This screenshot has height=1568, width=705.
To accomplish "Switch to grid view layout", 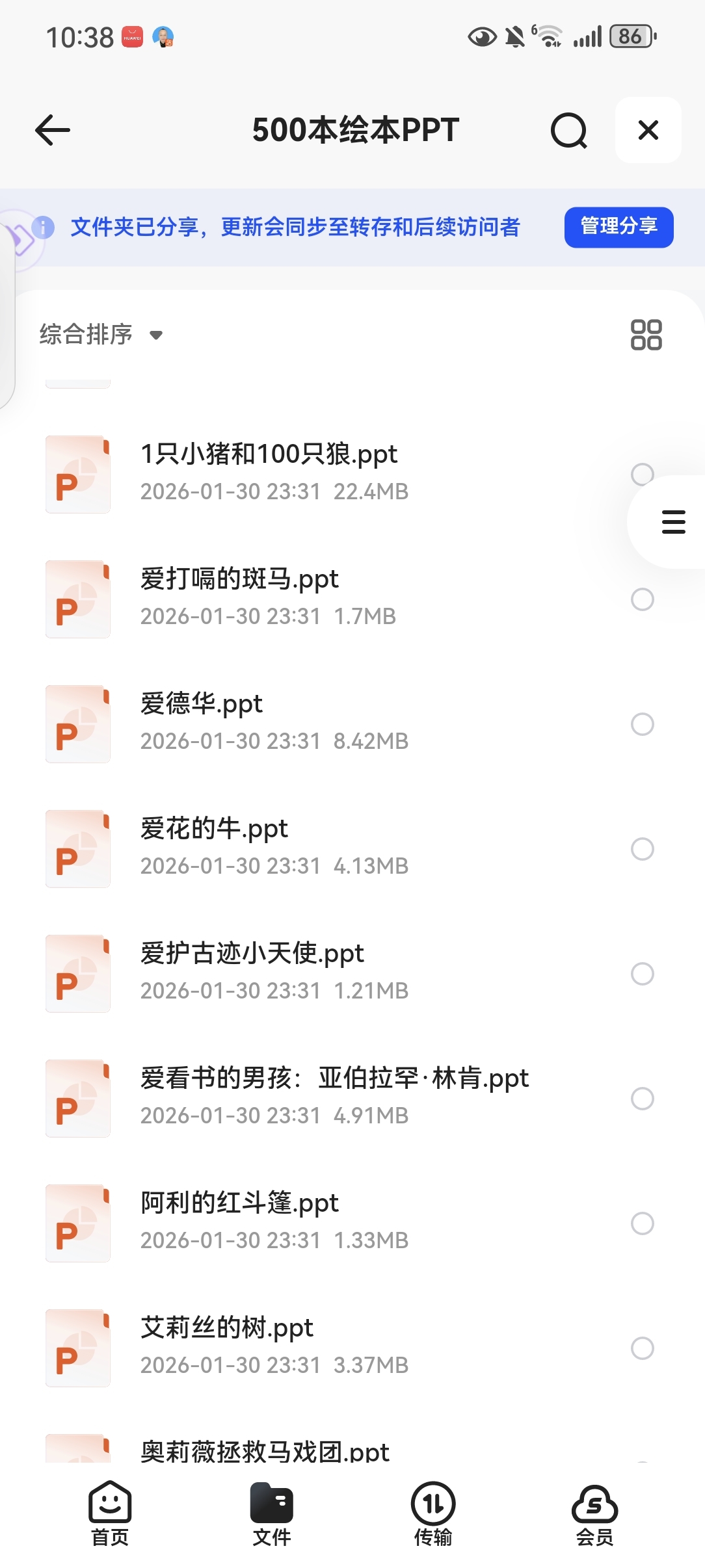I will click(646, 335).
